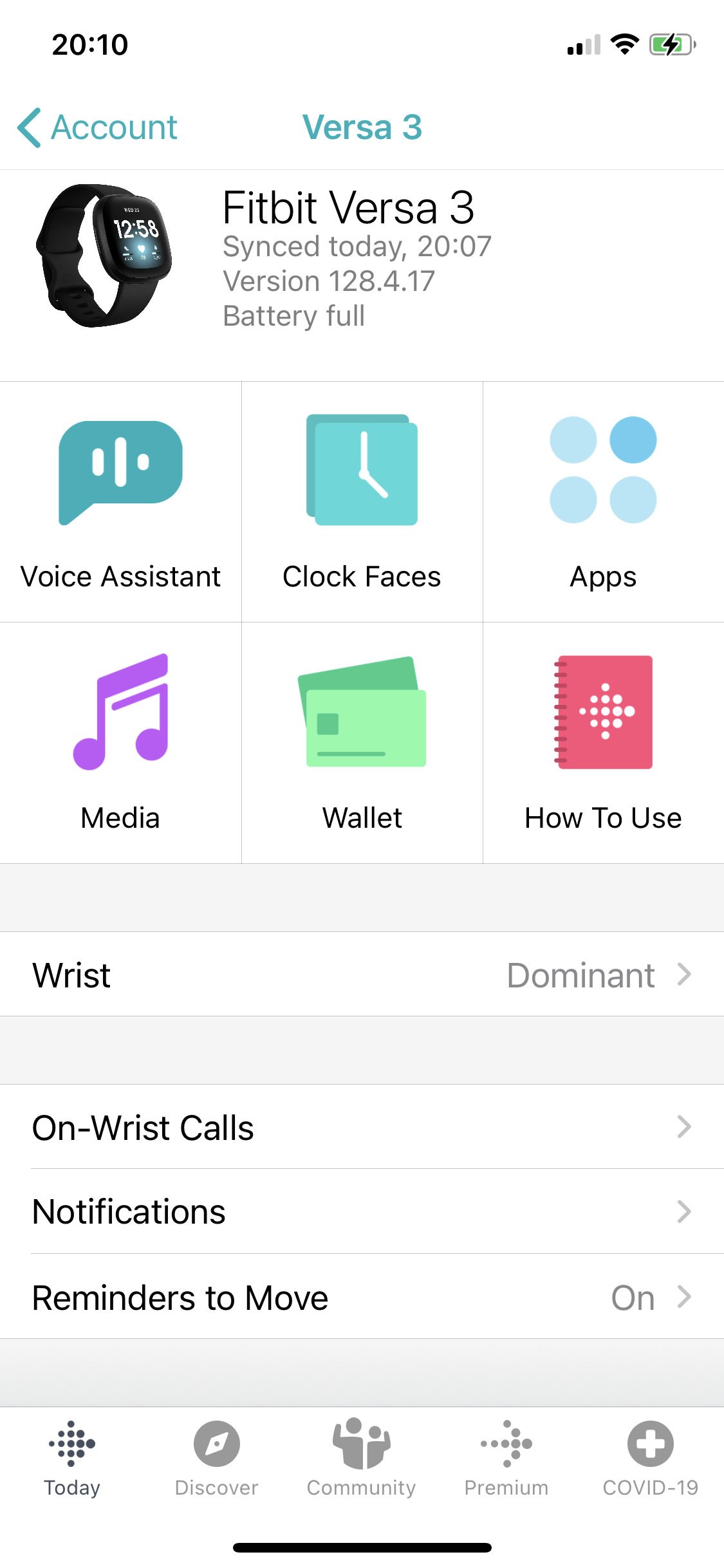Open Voice Assistant settings
Image resolution: width=724 pixels, height=1568 pixels.
tap(120, 502)
